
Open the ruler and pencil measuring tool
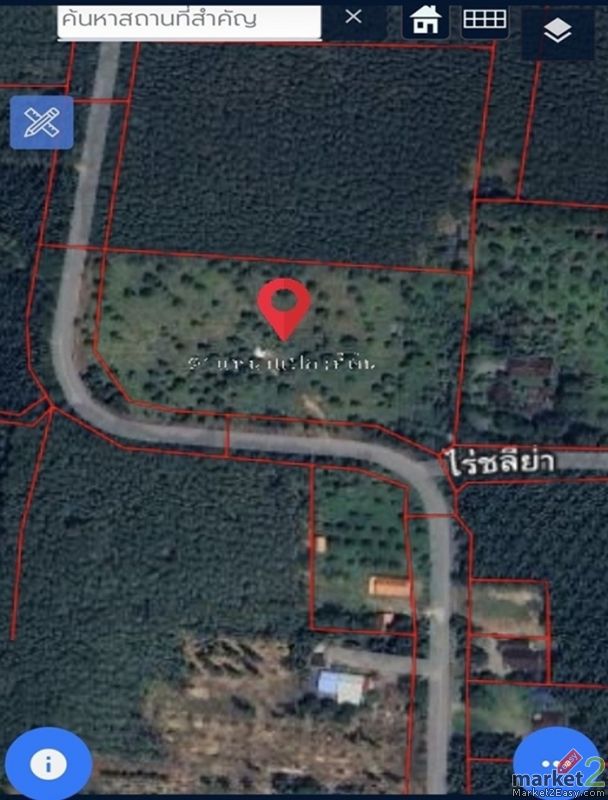(42, 122)
